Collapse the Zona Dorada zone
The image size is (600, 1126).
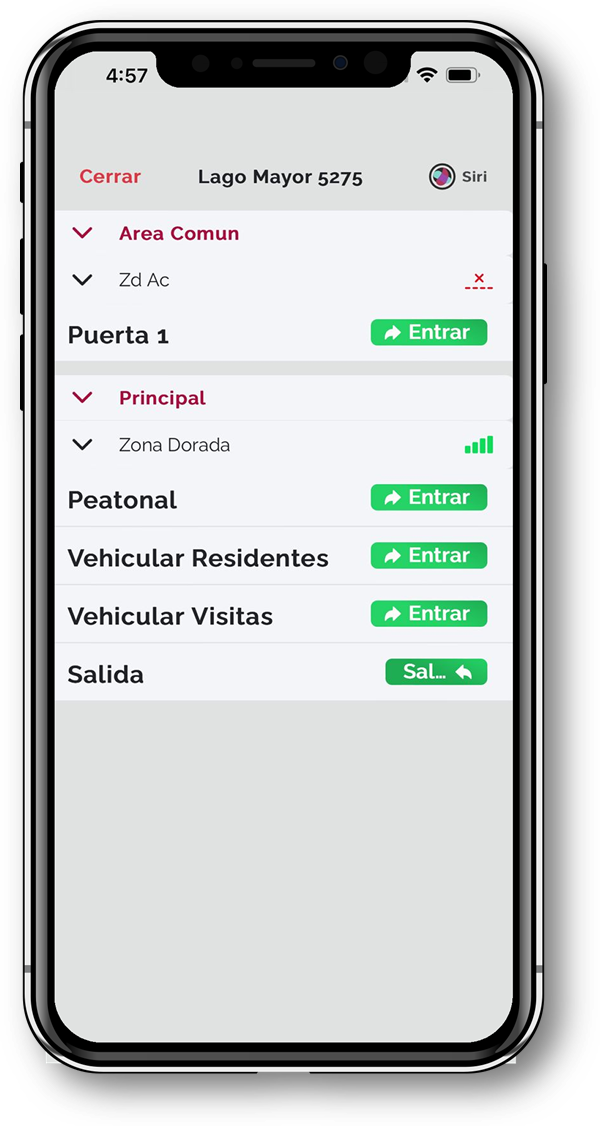pyautogui.click(x=83, y=445)
